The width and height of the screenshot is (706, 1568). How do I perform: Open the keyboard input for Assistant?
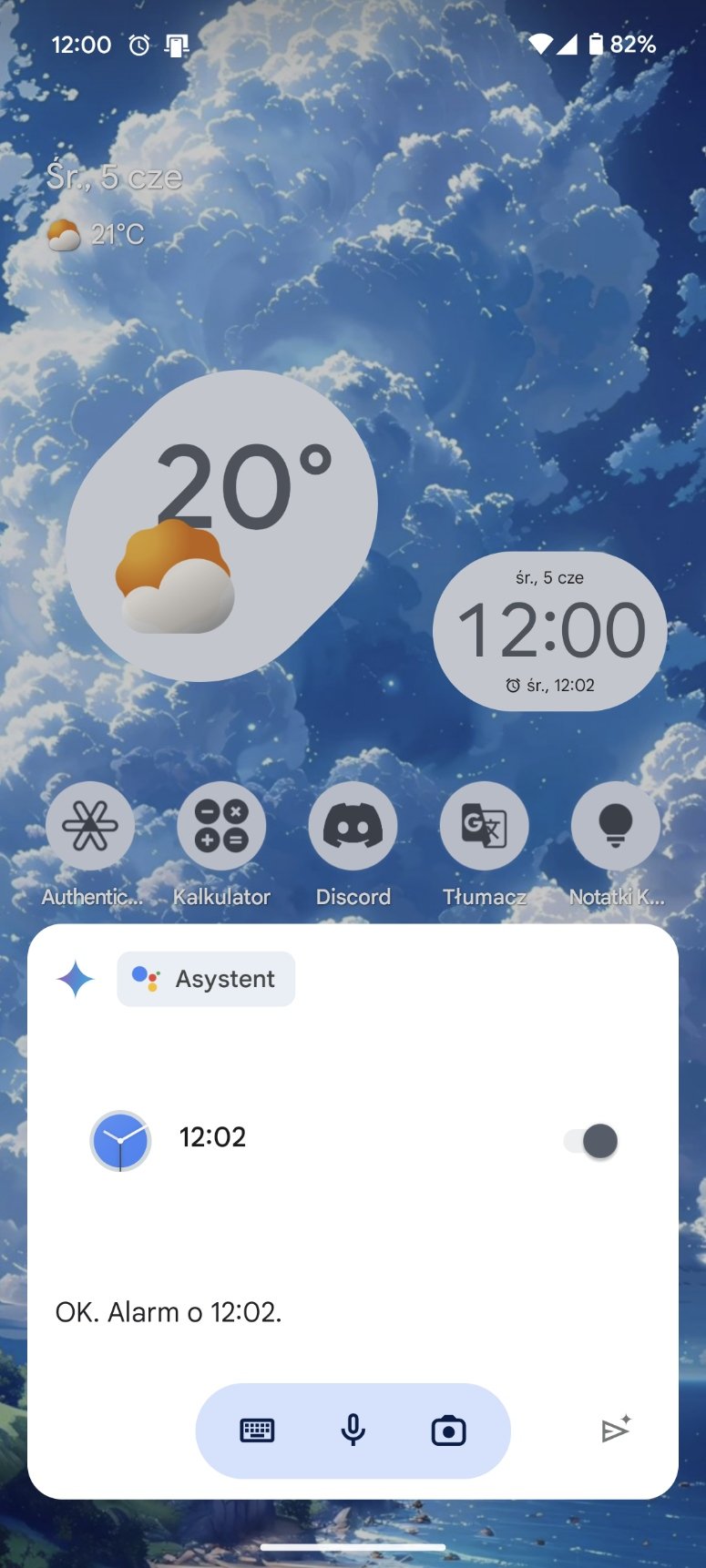pyautogui.click(x=257, y=1431)
